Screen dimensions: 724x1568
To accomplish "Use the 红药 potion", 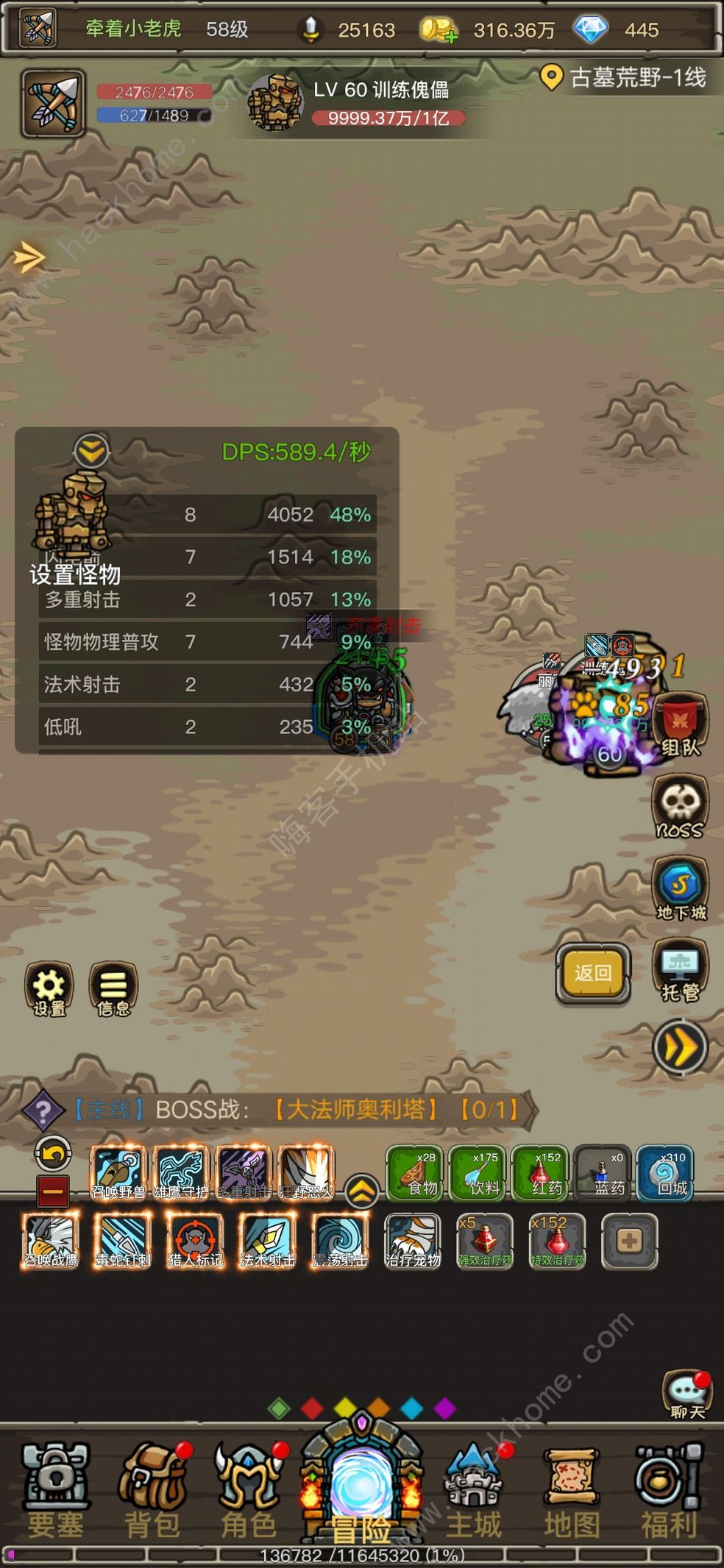I will click(540, 1173).
